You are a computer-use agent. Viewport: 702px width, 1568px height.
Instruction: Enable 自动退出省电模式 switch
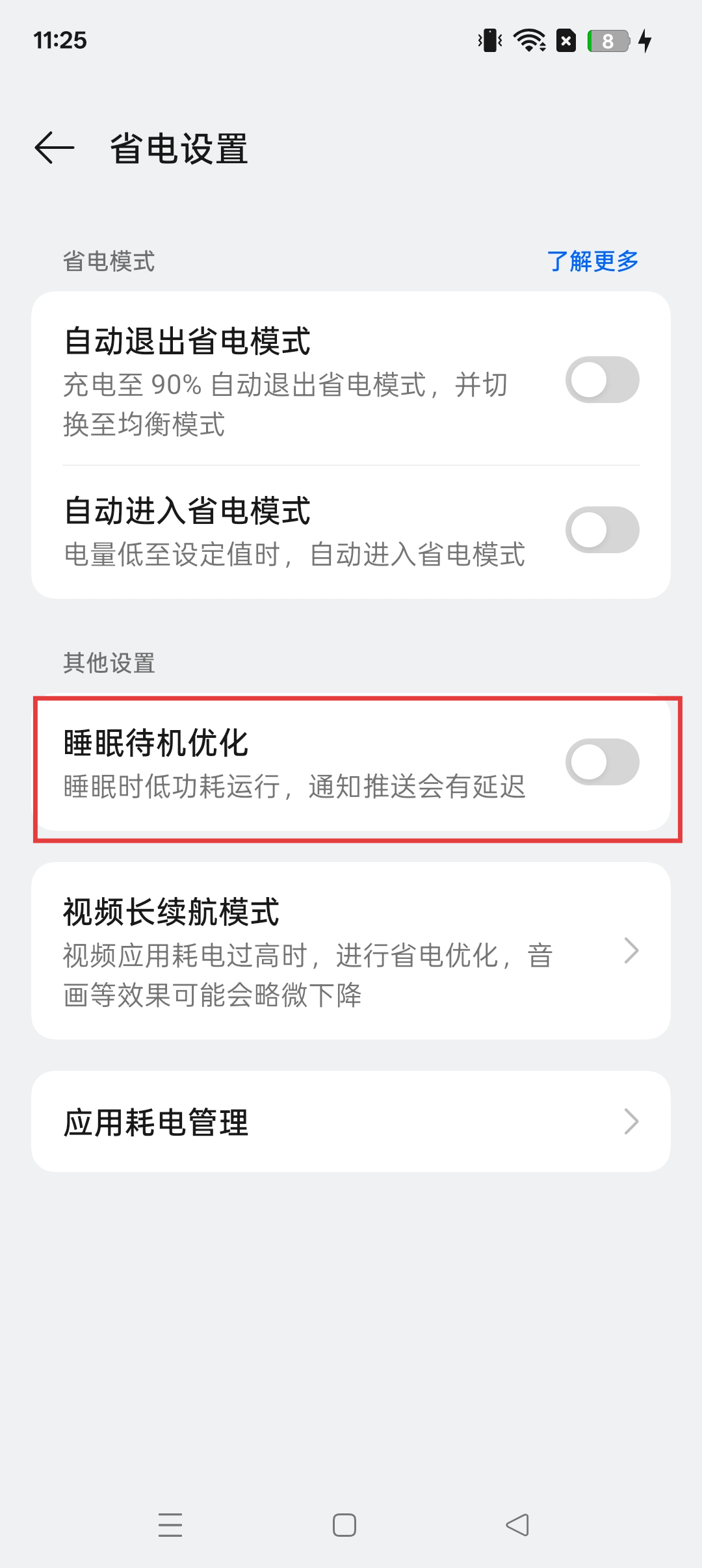(x=602, y=380)
